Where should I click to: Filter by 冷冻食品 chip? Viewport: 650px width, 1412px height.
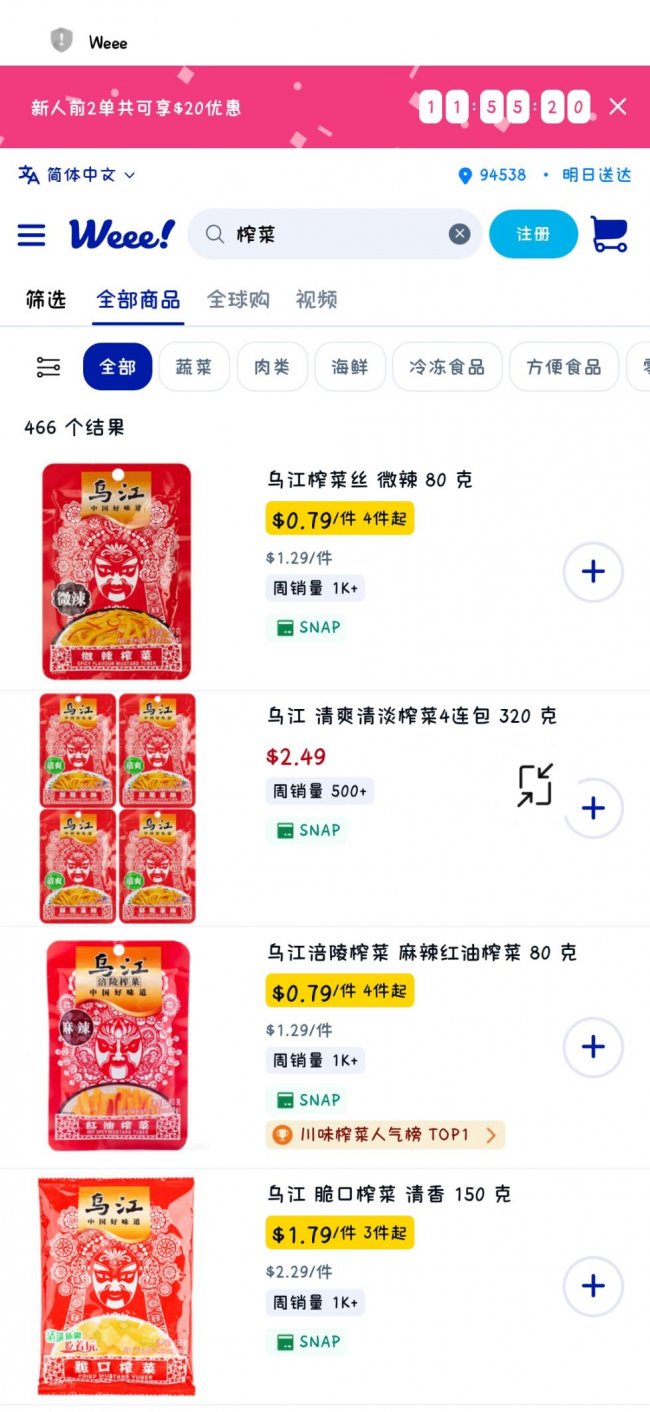tap(446, 367)
